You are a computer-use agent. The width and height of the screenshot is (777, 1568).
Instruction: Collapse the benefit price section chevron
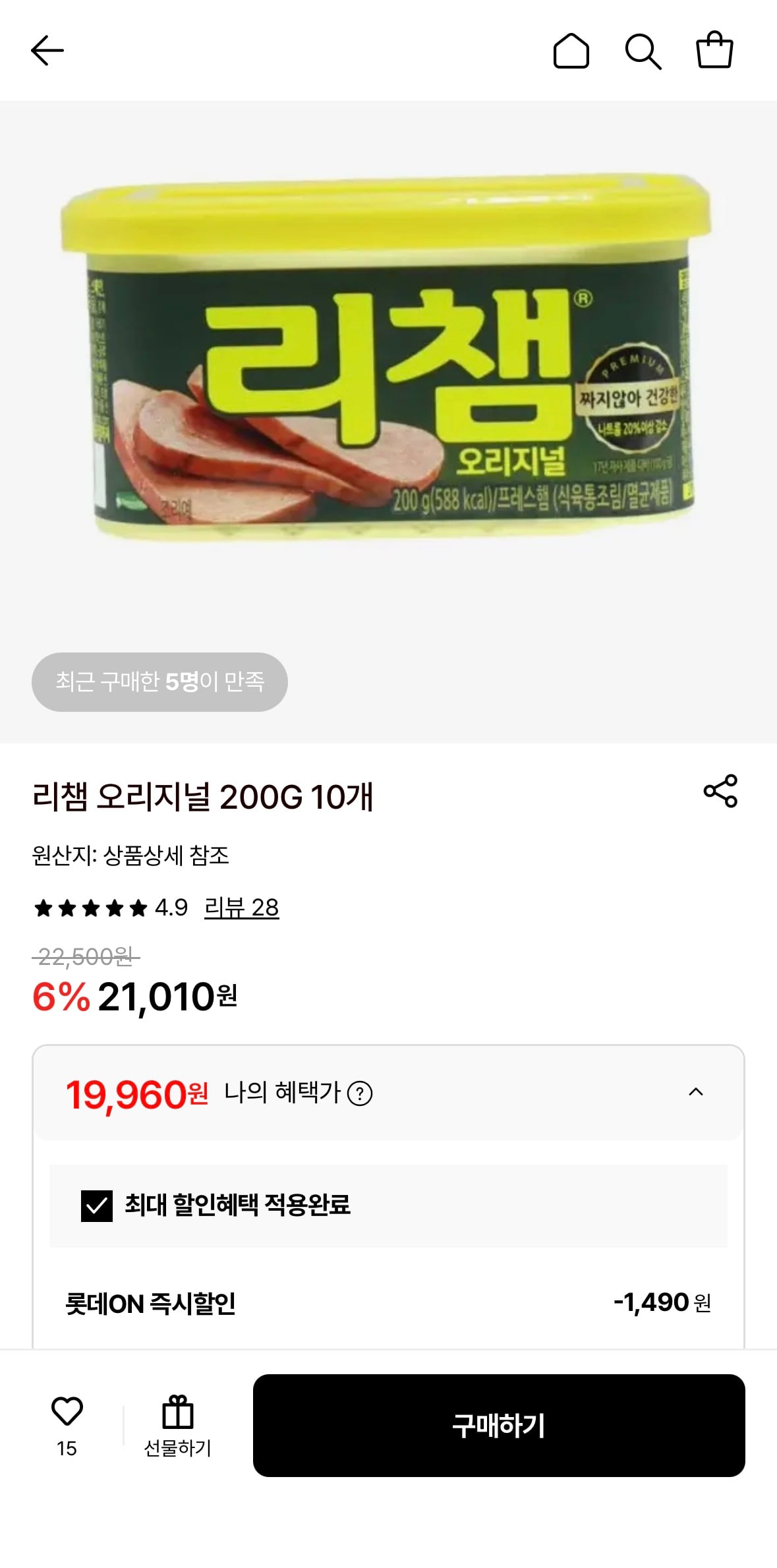697,1091
